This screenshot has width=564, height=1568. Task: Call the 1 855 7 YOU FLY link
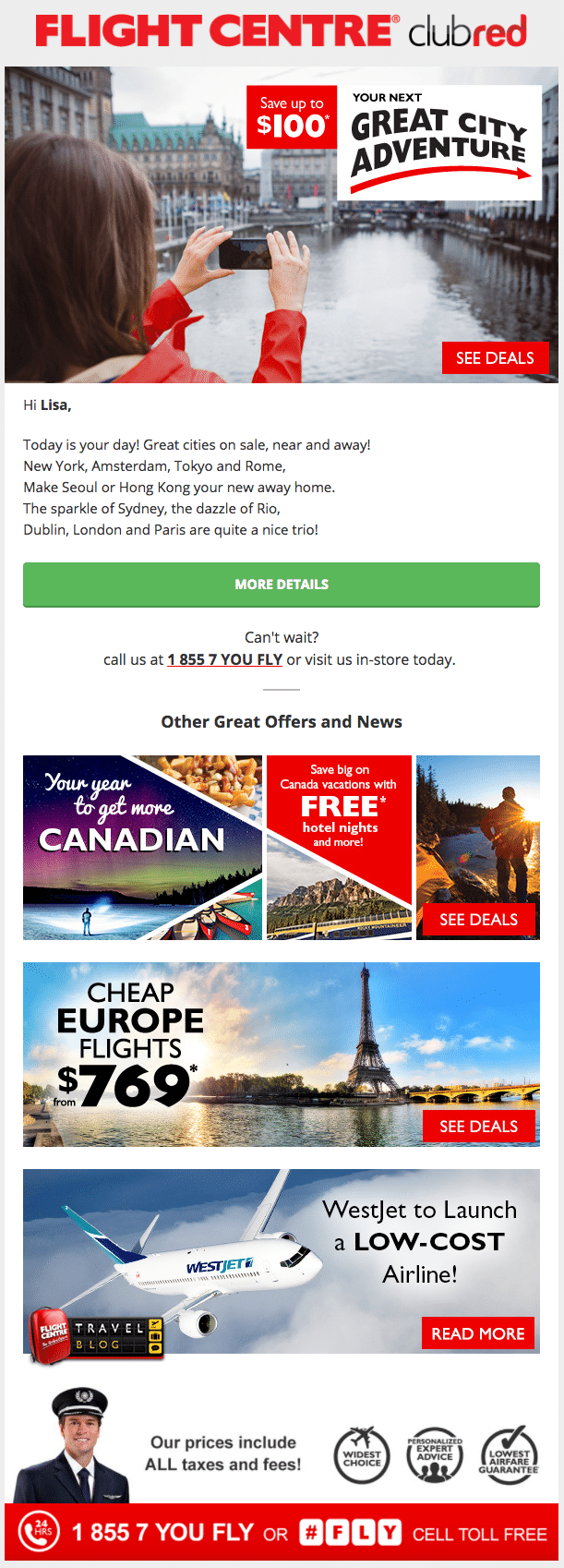click(x=224, y=659)
